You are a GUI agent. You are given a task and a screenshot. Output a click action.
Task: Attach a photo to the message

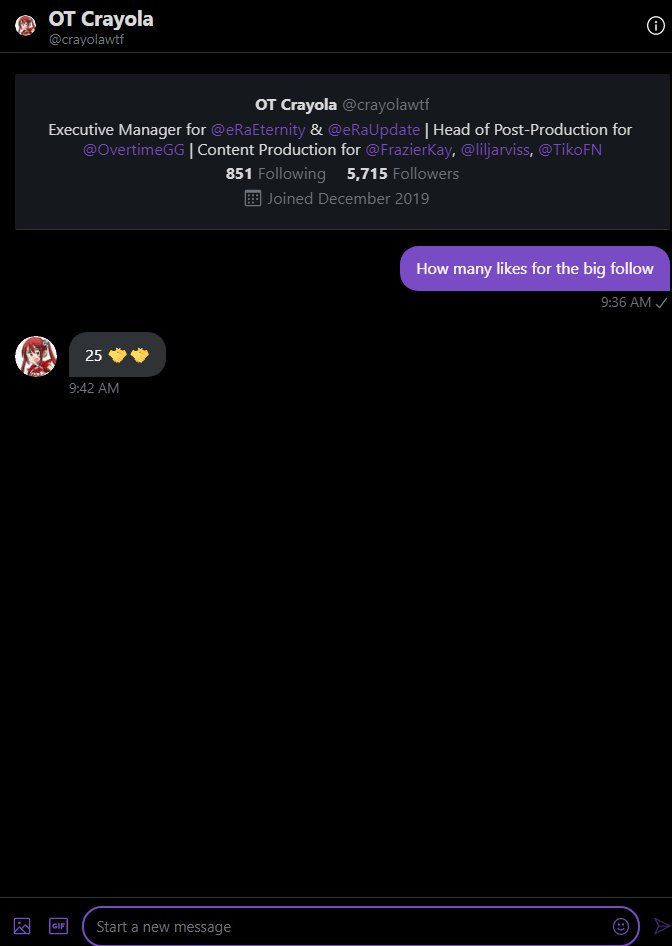pos(23,926)
